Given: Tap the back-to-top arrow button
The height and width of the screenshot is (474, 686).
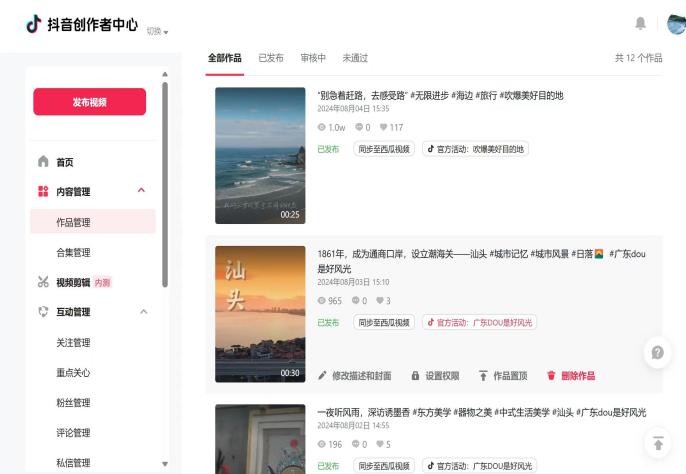Looking at the screenshot, I should point(657,442).
